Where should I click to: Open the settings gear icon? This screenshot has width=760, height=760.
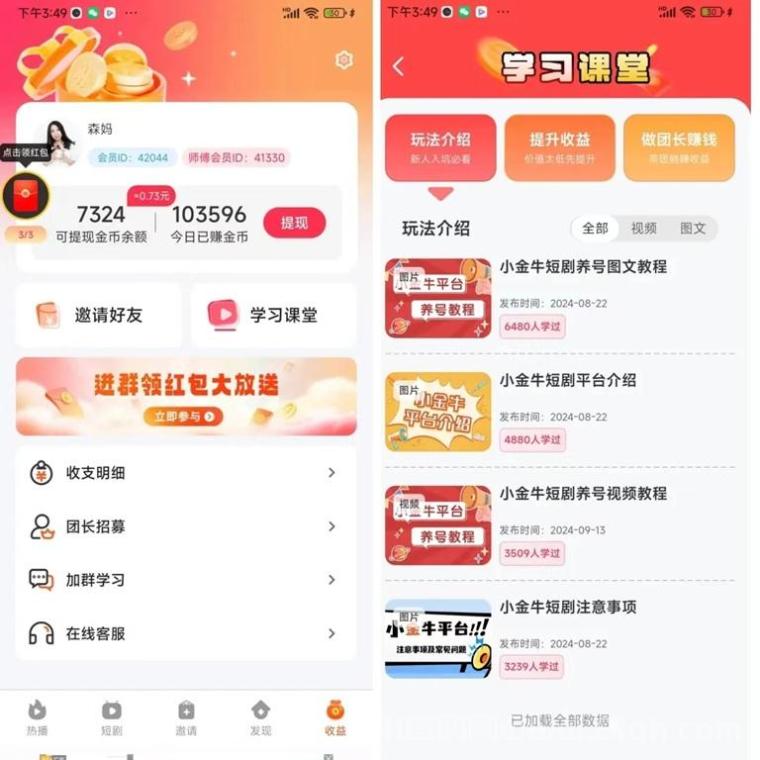pyautogui.click(x=344, y=60)
